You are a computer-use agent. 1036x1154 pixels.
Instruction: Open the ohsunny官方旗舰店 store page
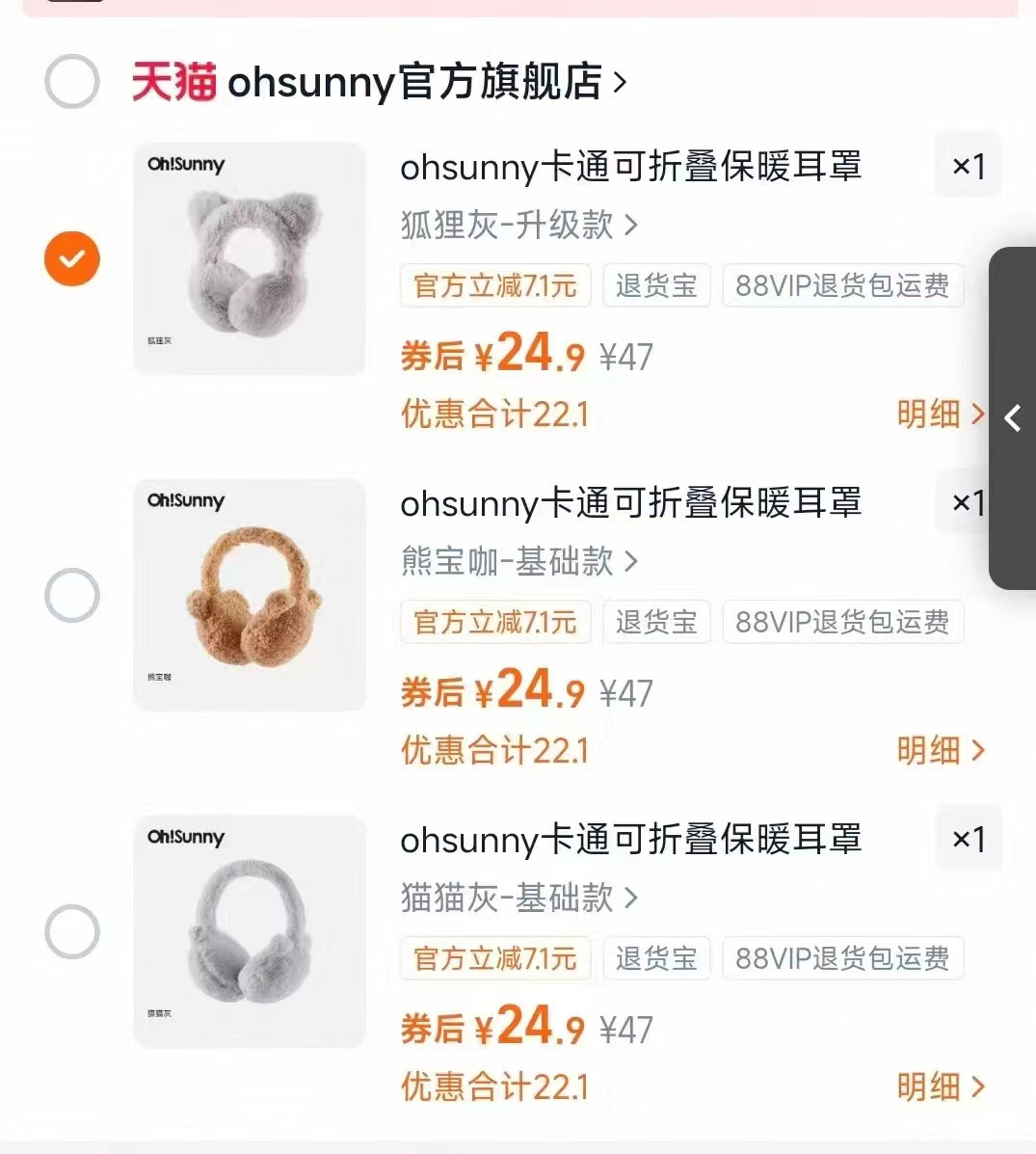[x=405, y=82]
